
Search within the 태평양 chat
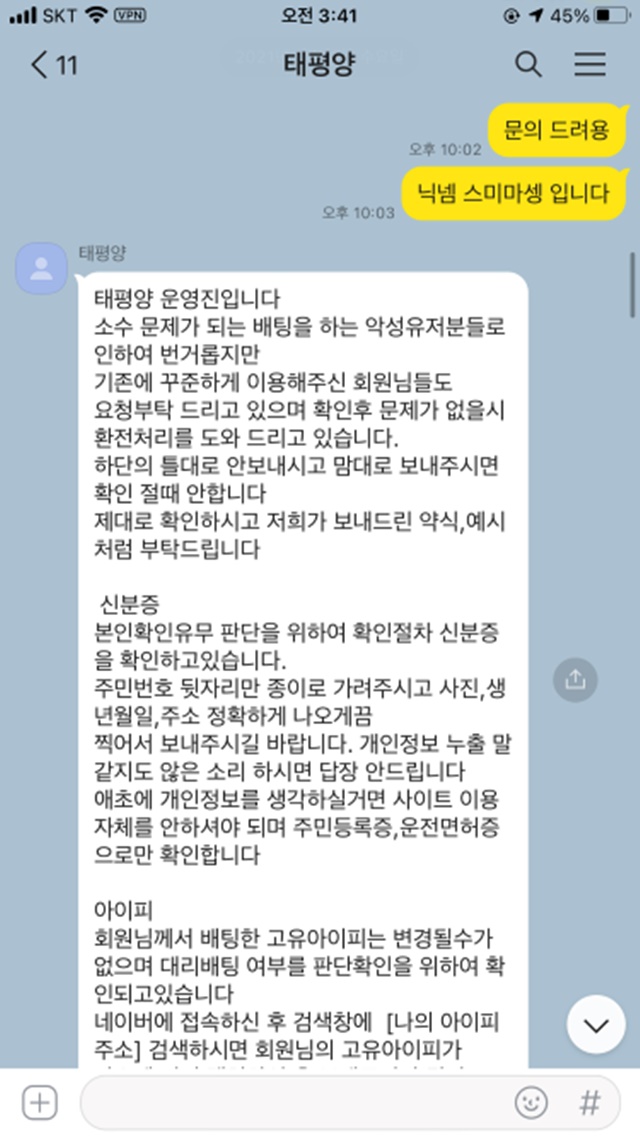coord(528,65)
